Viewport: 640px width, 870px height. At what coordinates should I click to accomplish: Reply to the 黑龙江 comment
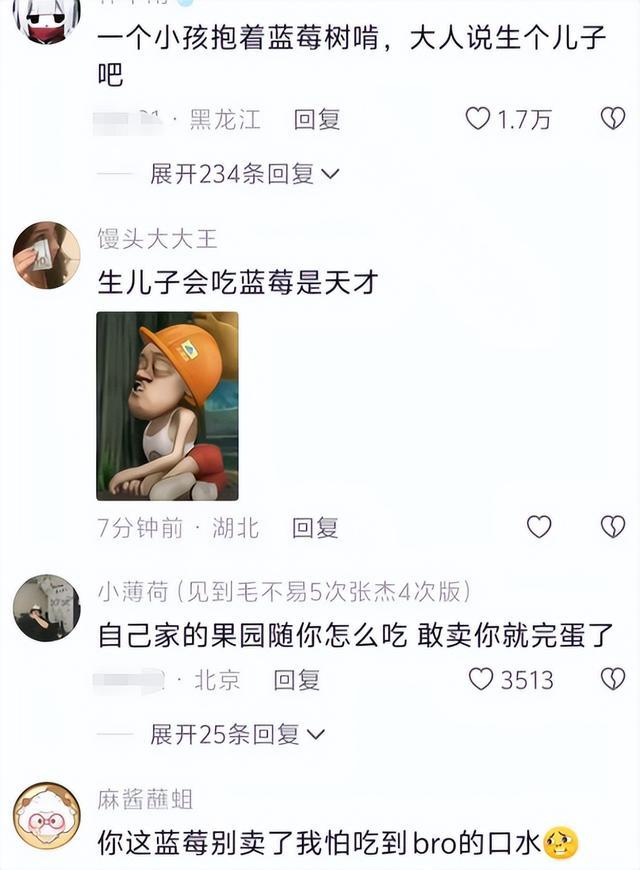[x=316, y=119]
